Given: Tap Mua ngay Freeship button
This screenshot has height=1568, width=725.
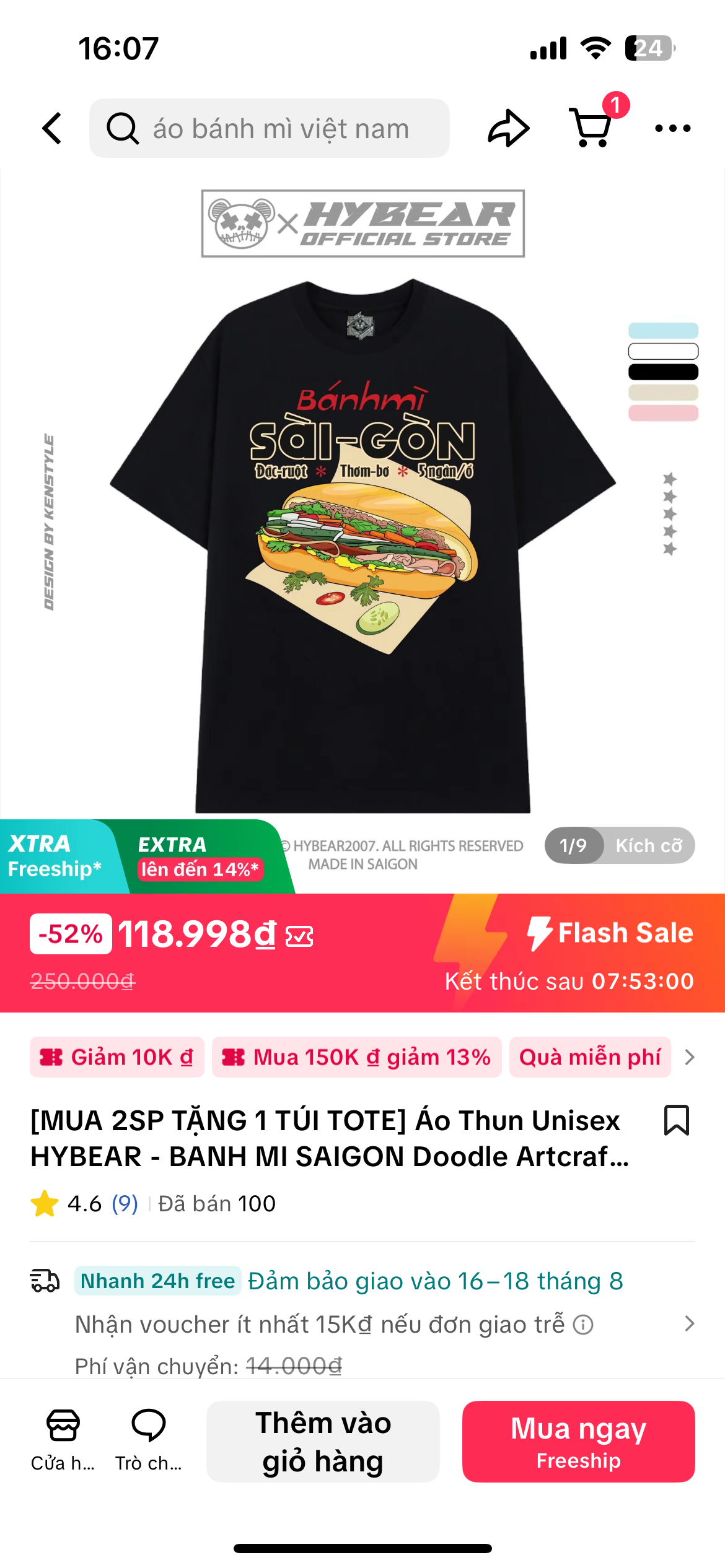Looking at the screenshot, I should click(x=578, y=1441).
